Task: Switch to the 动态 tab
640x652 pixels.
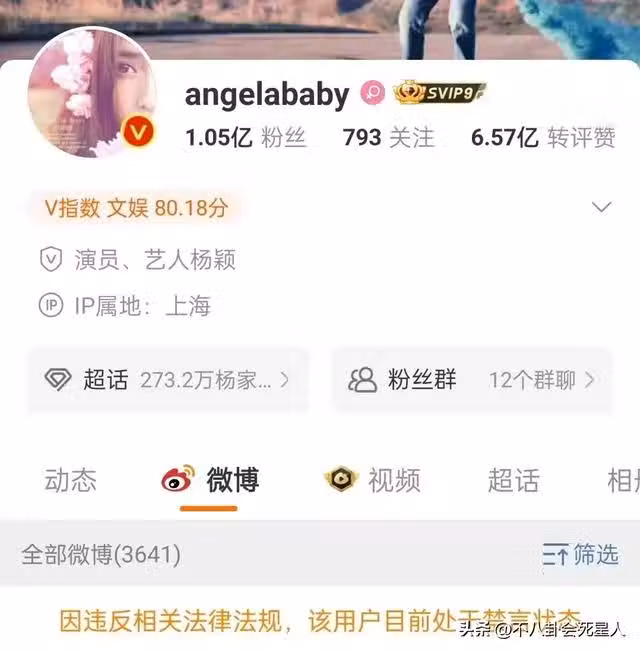Action: 70,480
